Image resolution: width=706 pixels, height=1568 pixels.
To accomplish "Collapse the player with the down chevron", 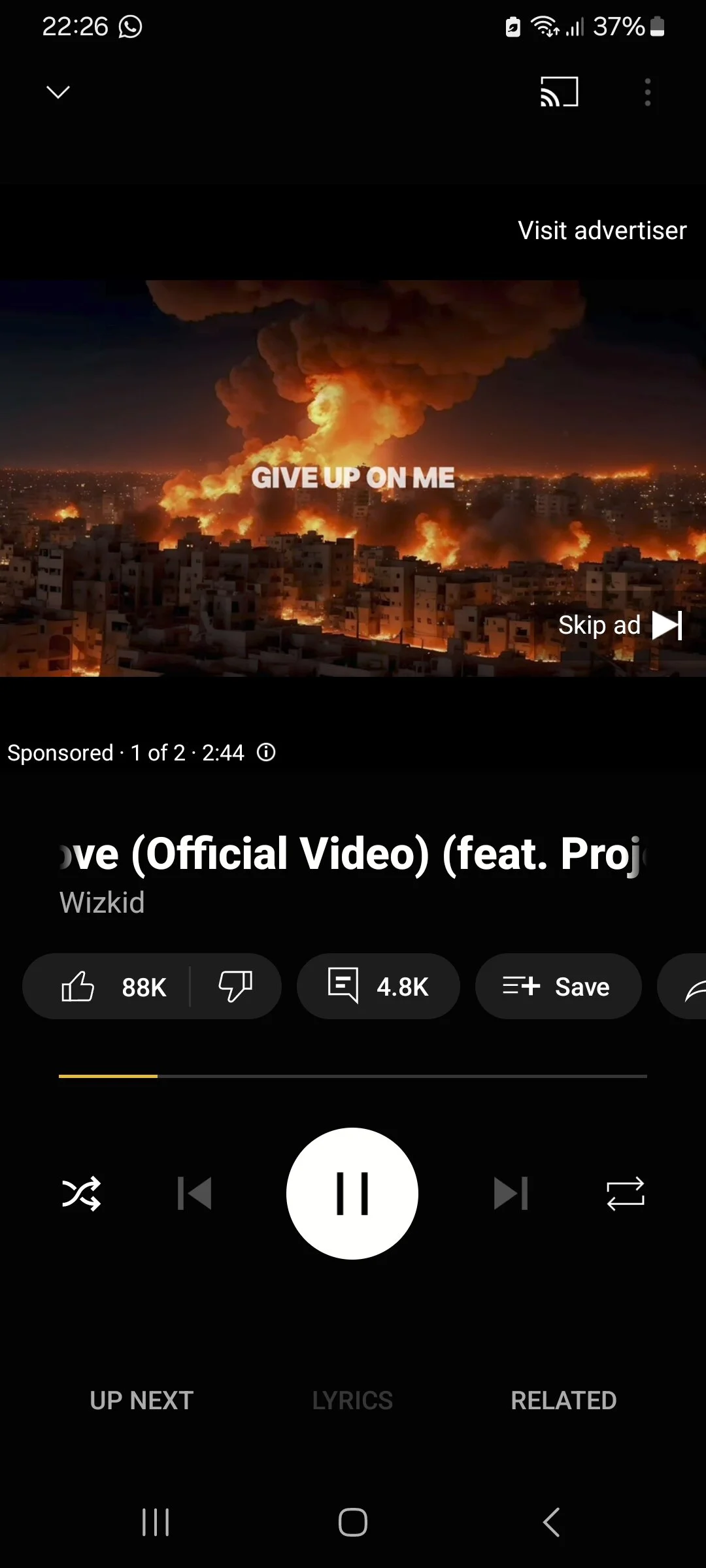I will 58,92.
